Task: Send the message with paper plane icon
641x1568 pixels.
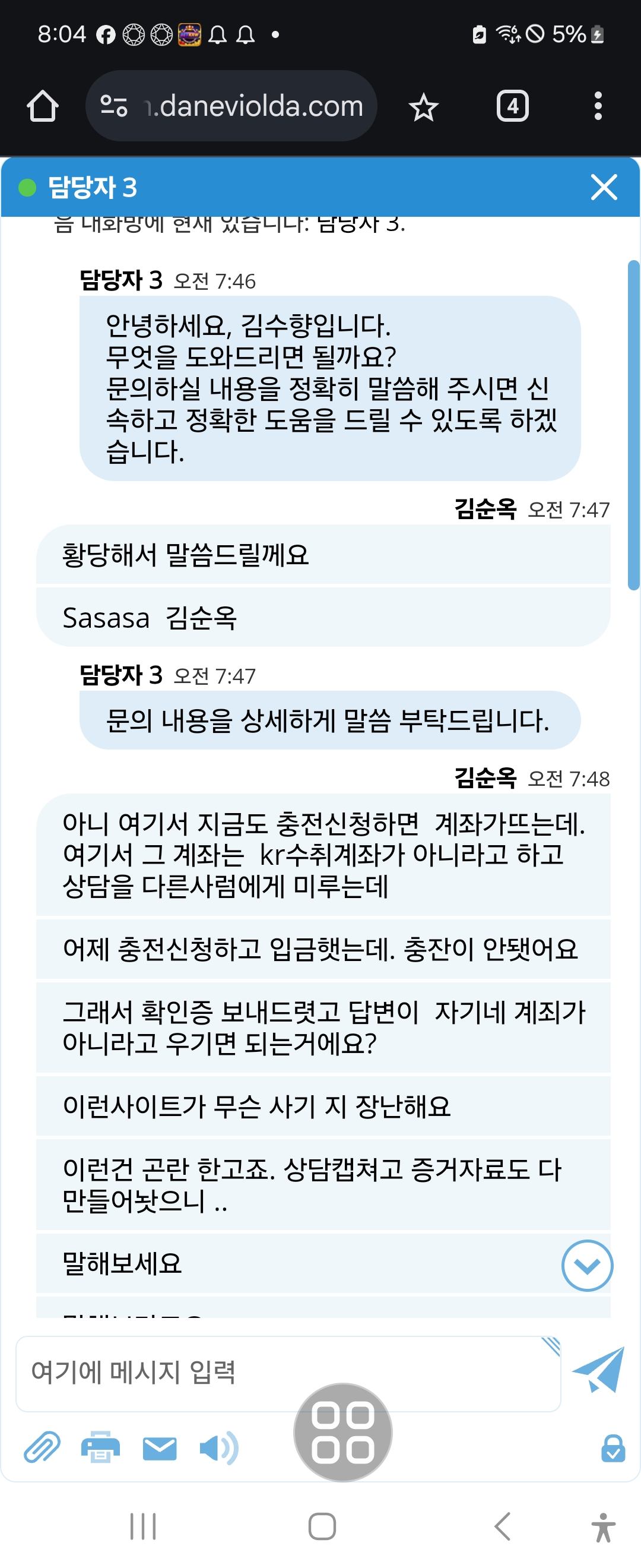Action: pyautogui.click(x=599, y=1370)
